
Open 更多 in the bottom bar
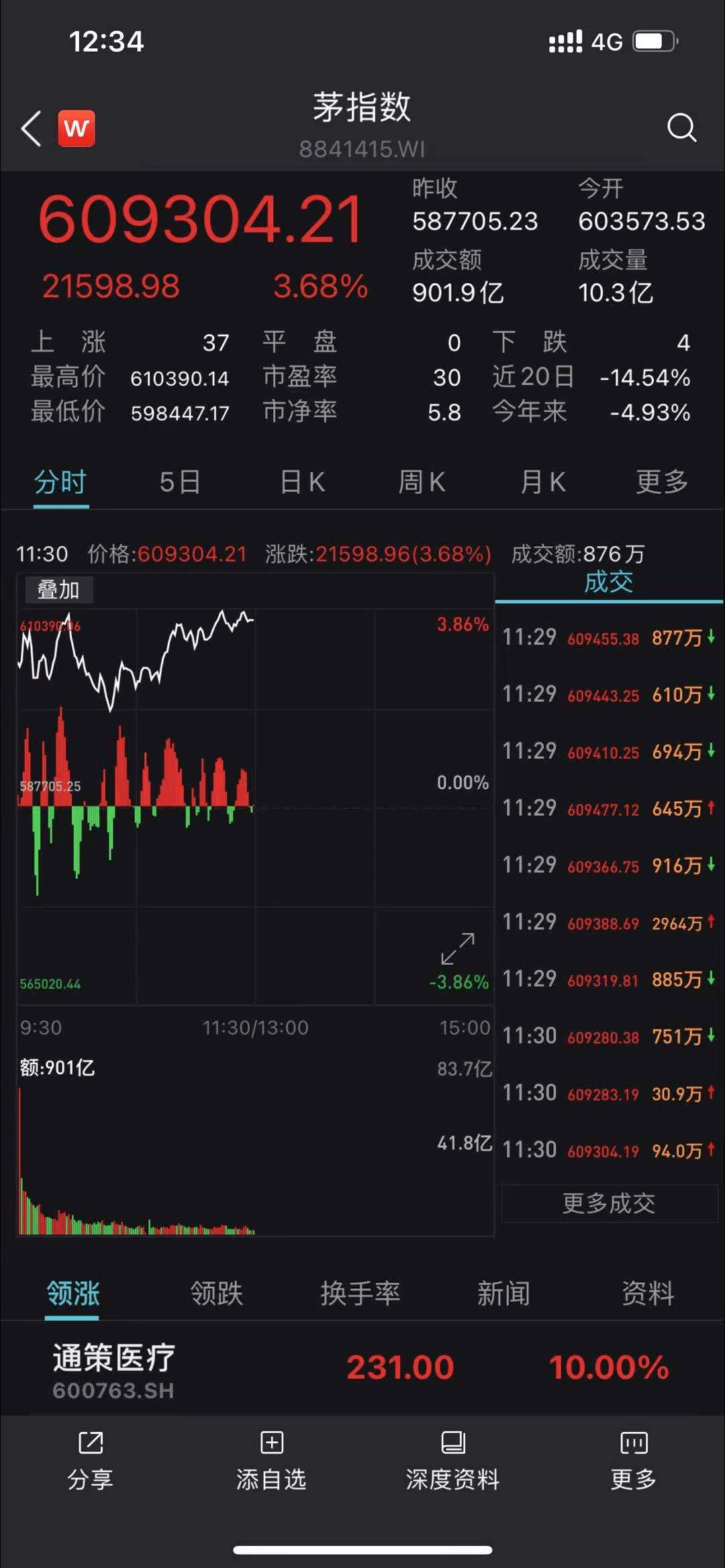634,1461
